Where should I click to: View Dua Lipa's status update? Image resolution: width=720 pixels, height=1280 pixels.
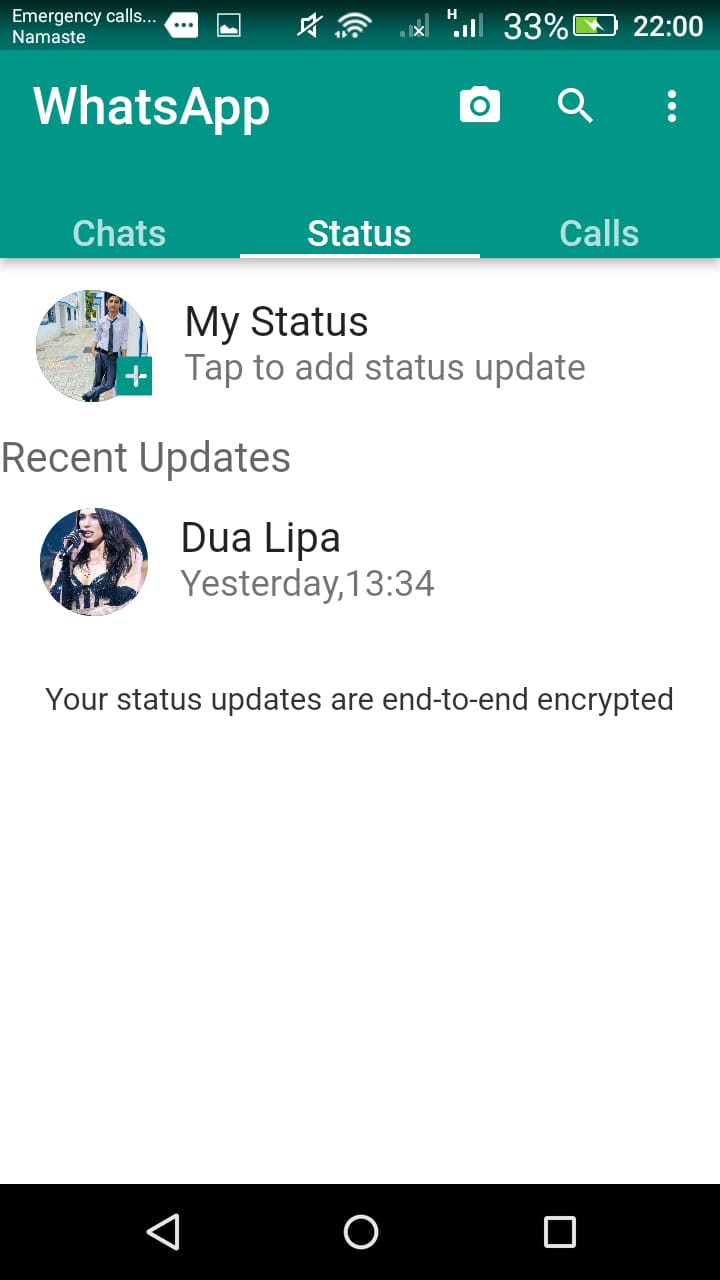coord(360,561)
